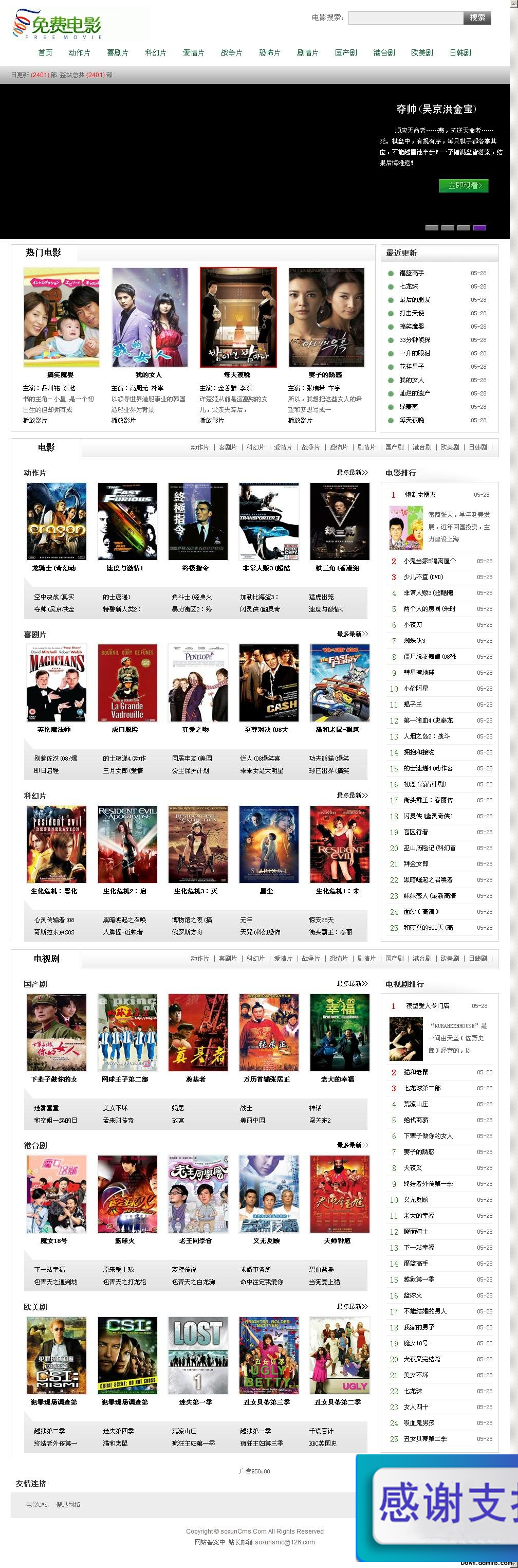The image size is (518, 1568).
Task: Open the 我的女人 hot movie poster
Action: [x=150, y=317]
